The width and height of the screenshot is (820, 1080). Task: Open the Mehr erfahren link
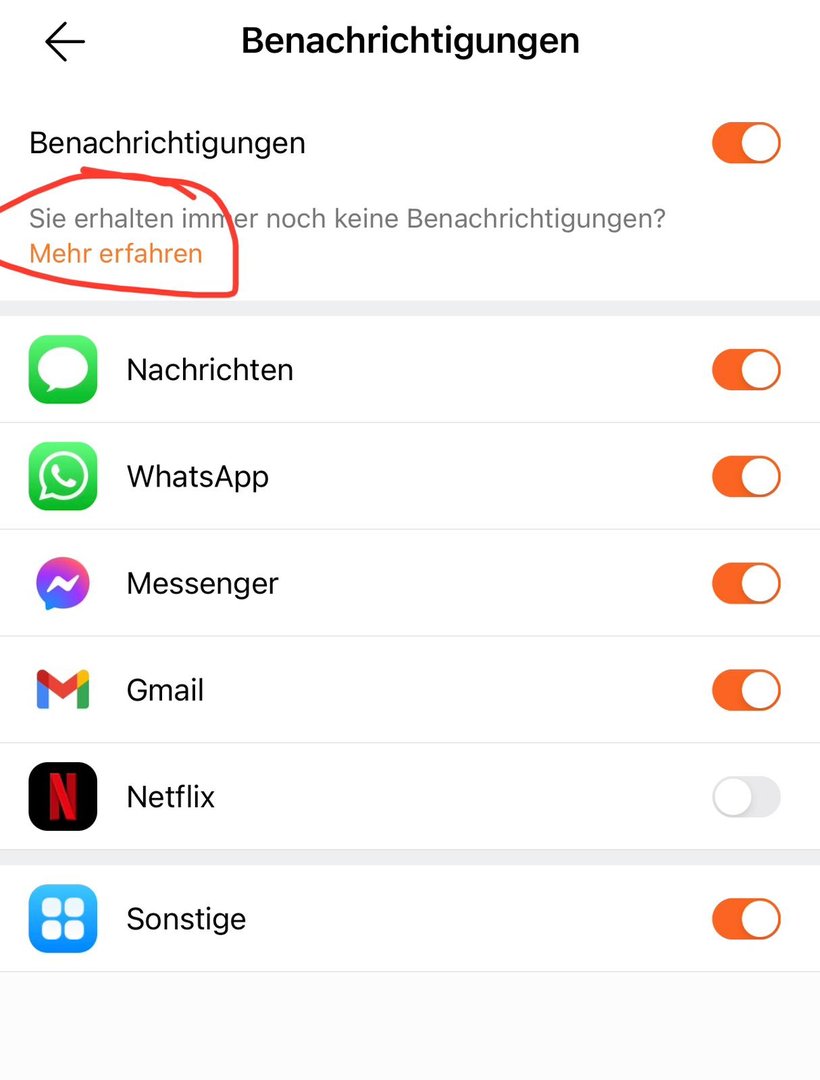coord(116,254)
